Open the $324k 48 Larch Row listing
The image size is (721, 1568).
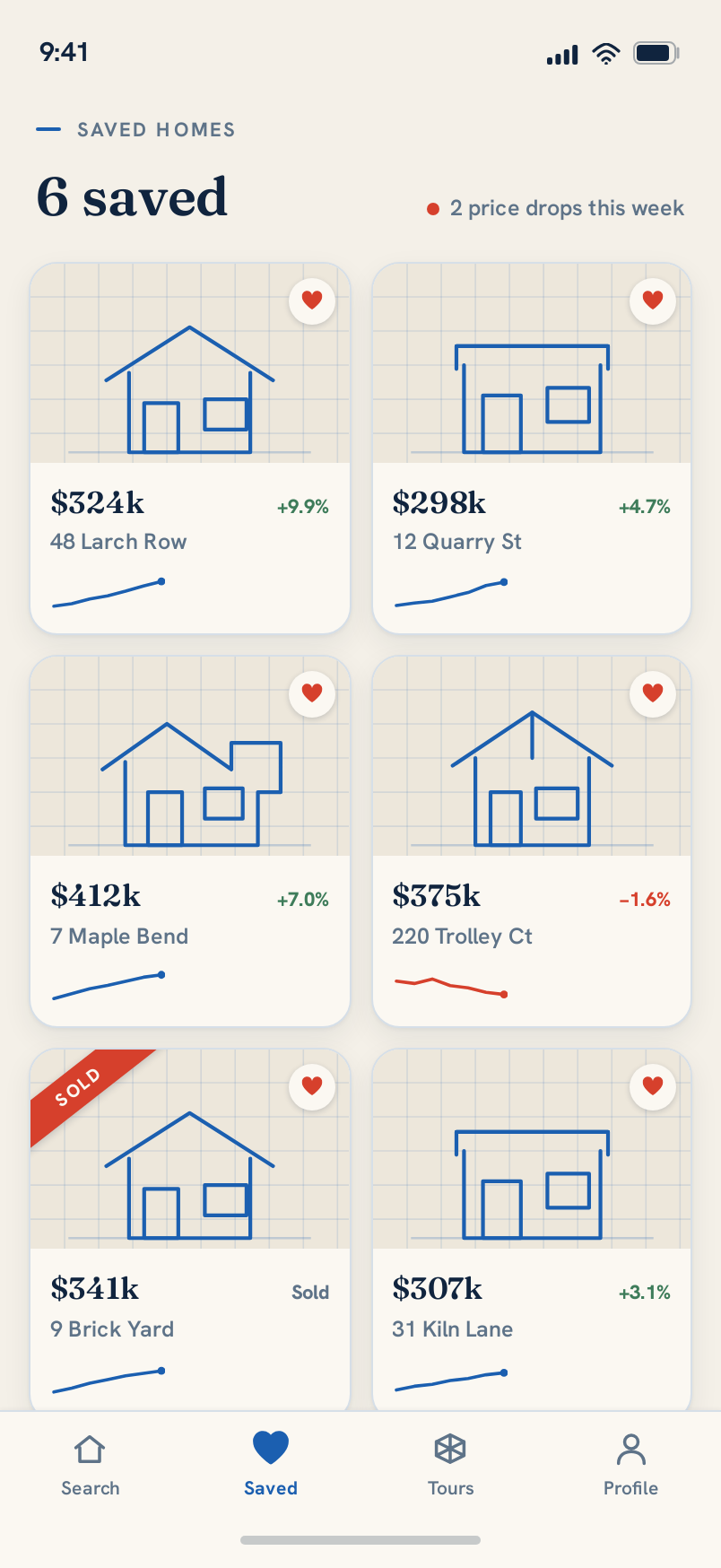click(x=190, y=449)
